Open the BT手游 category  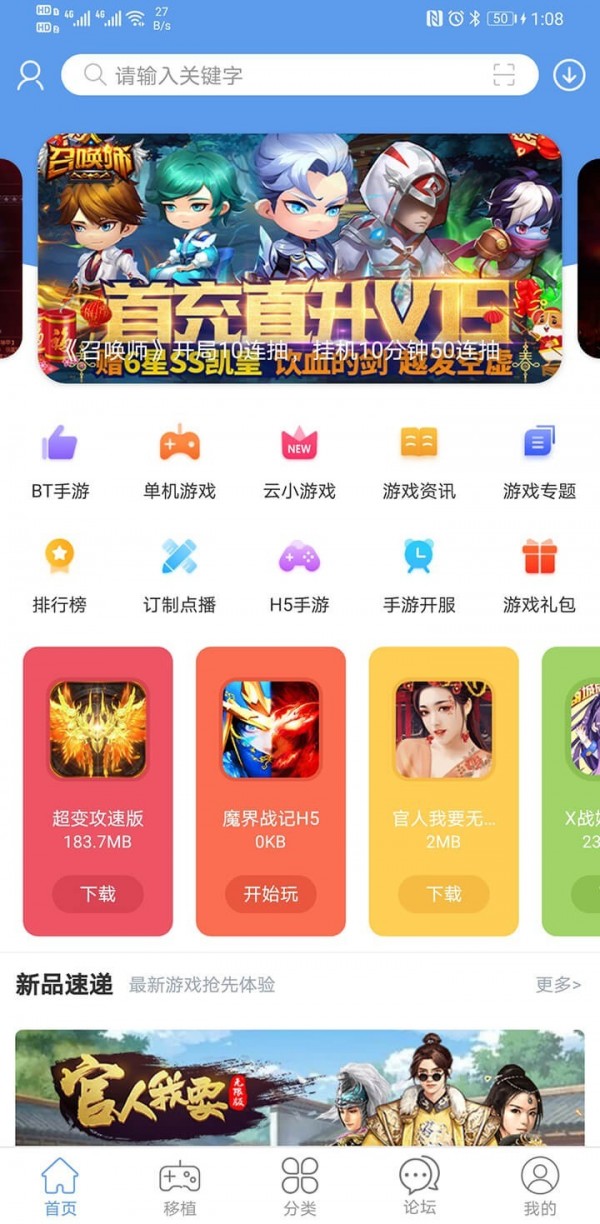pos(60,460)
